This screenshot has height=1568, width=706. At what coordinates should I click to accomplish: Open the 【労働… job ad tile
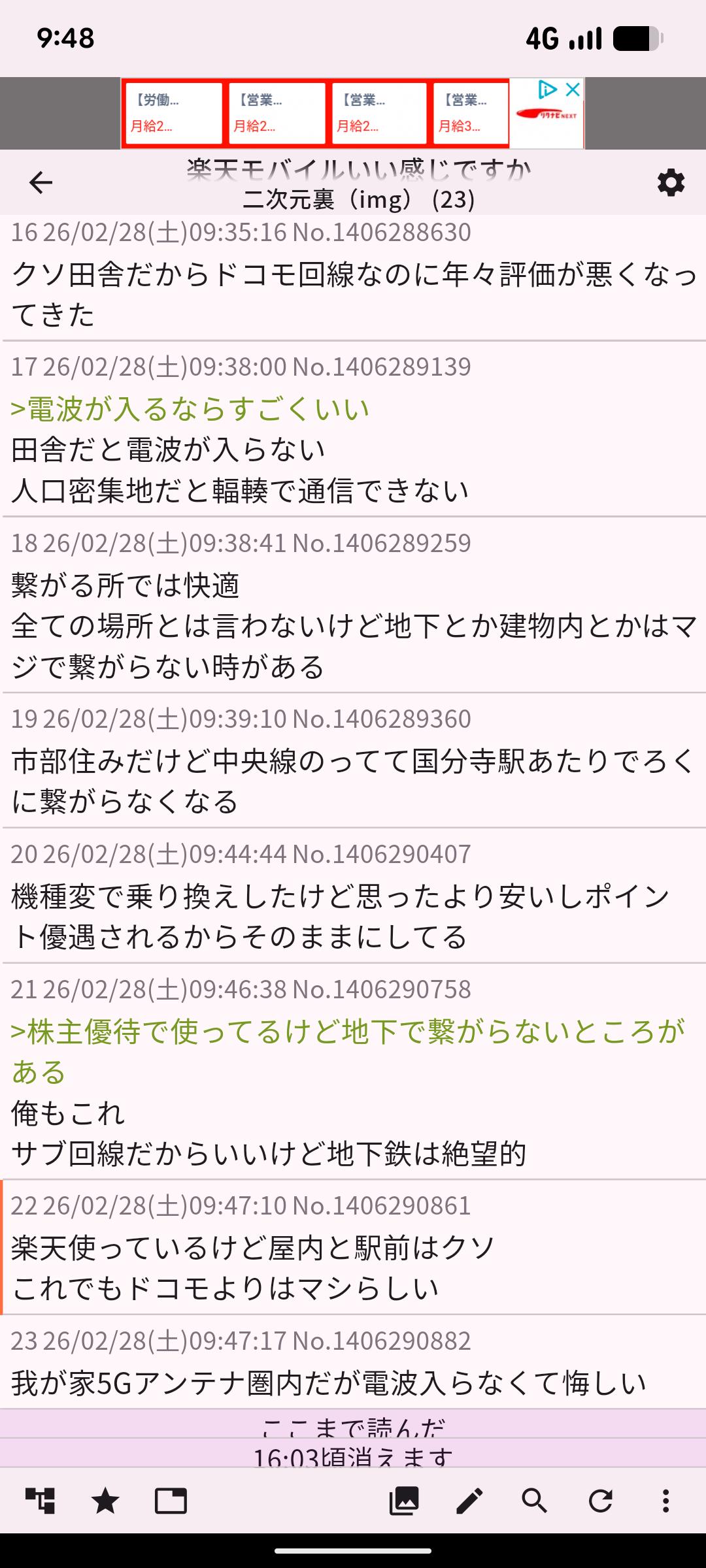173,113
